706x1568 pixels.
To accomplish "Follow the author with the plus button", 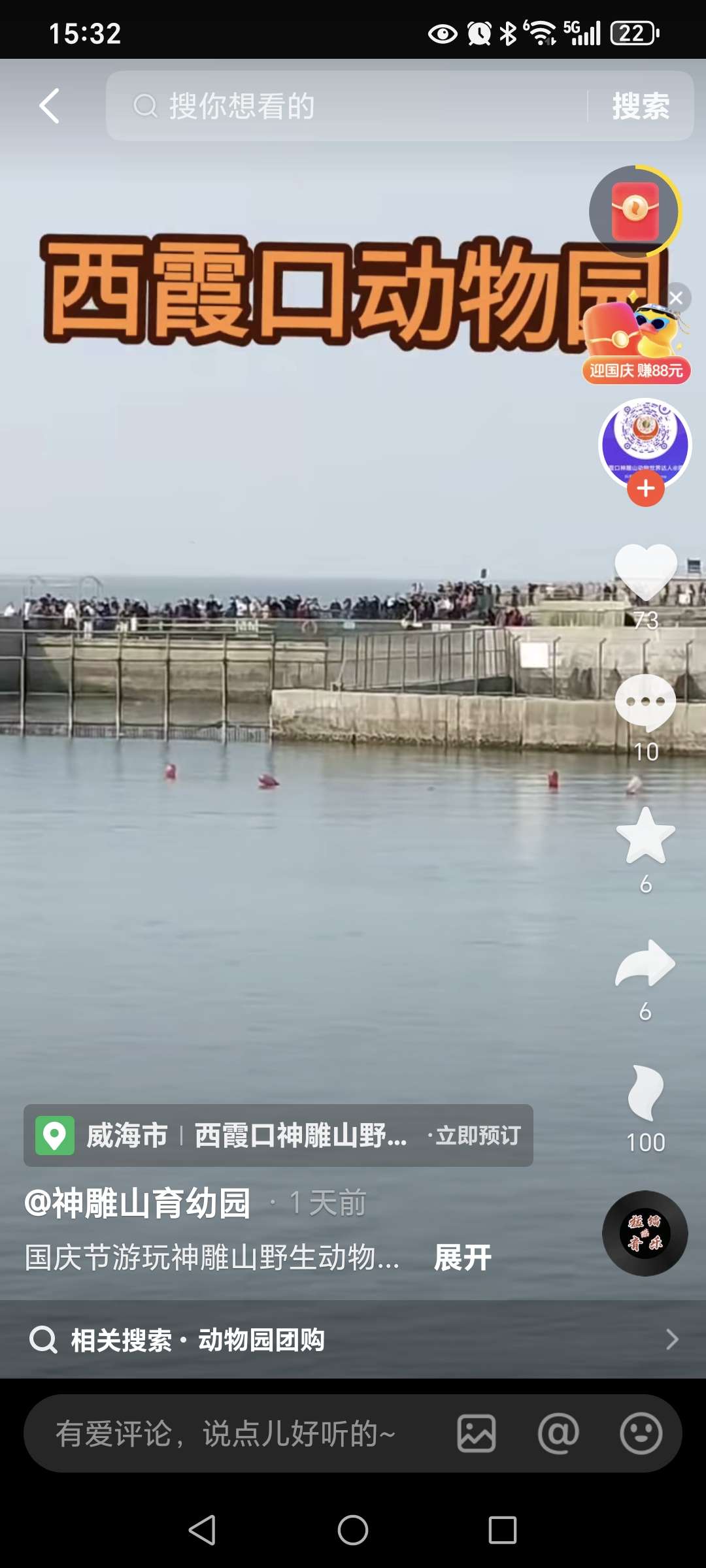I will [646, 489].
